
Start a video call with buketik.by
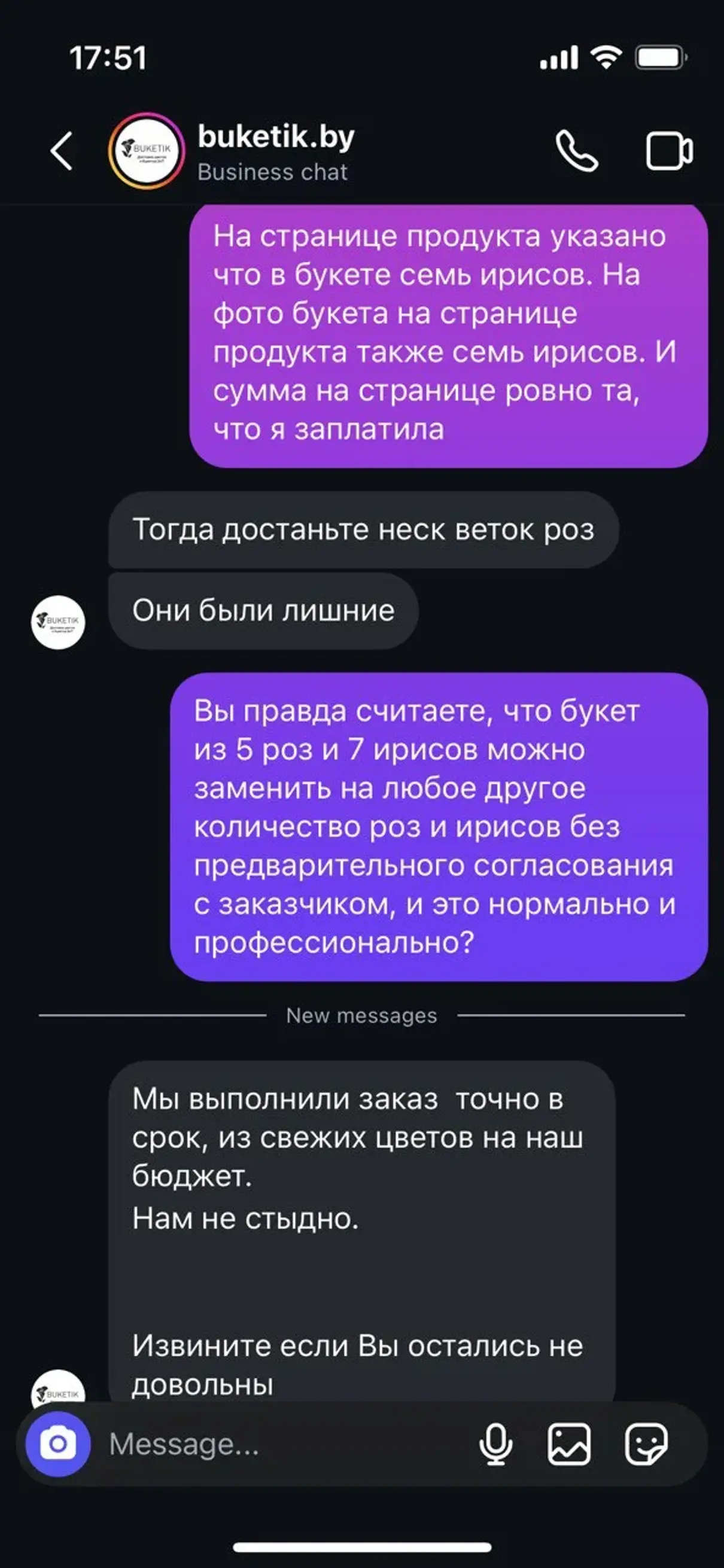[x=668, y=151]
